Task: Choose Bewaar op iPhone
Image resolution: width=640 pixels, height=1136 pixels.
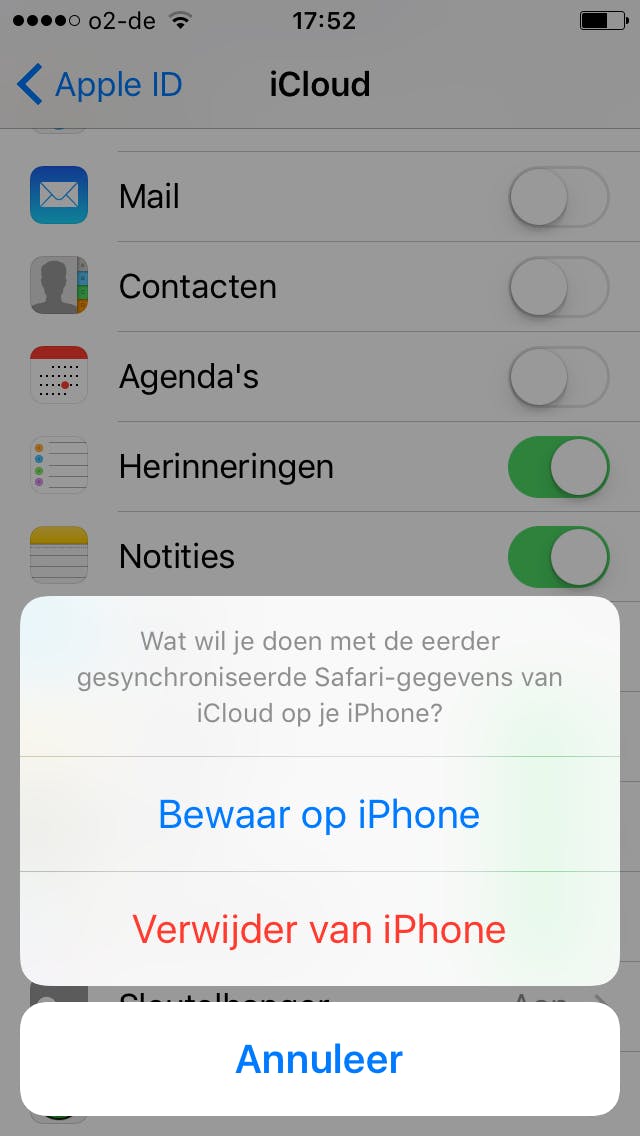Action: tap(319, 814)
